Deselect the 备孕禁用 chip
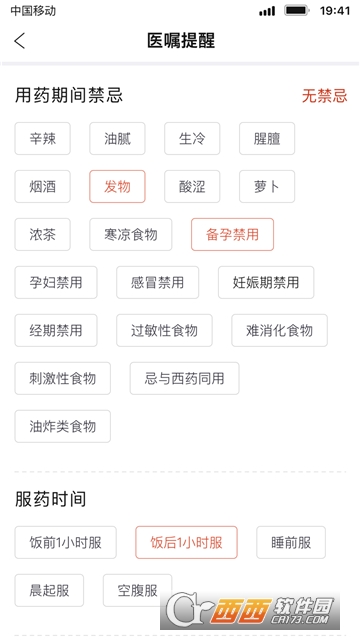This screenshot has height=640, width=360. coord(232,235)
